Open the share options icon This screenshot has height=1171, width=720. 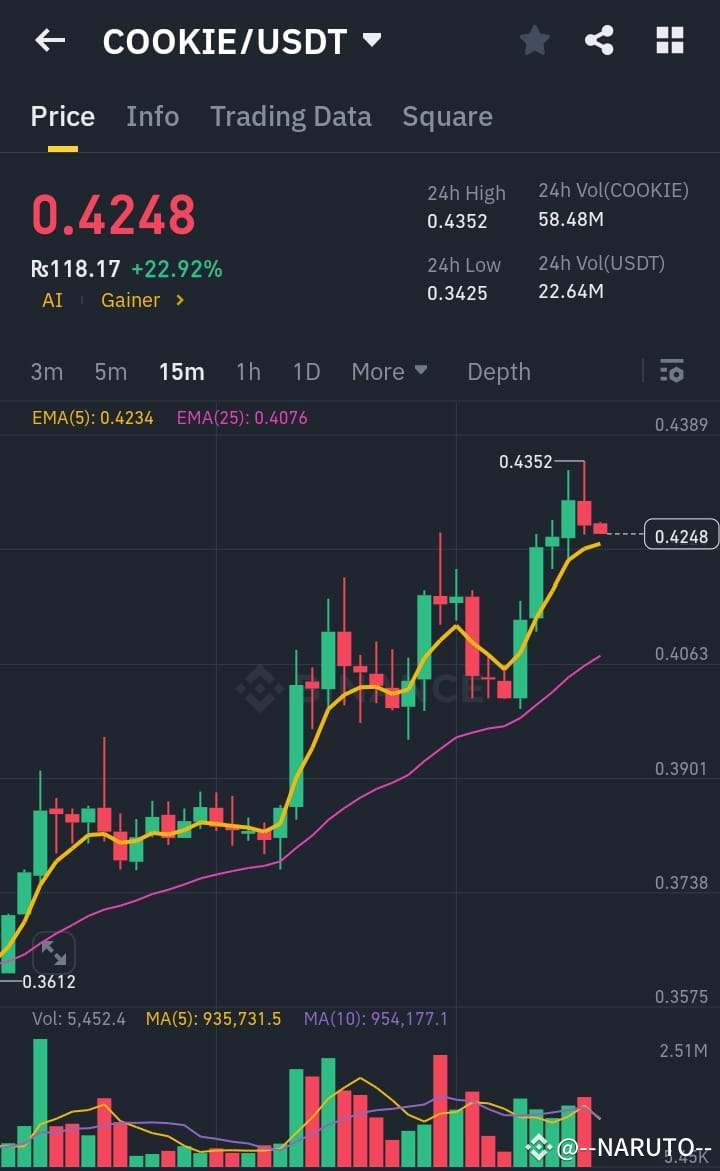[599, 40]
